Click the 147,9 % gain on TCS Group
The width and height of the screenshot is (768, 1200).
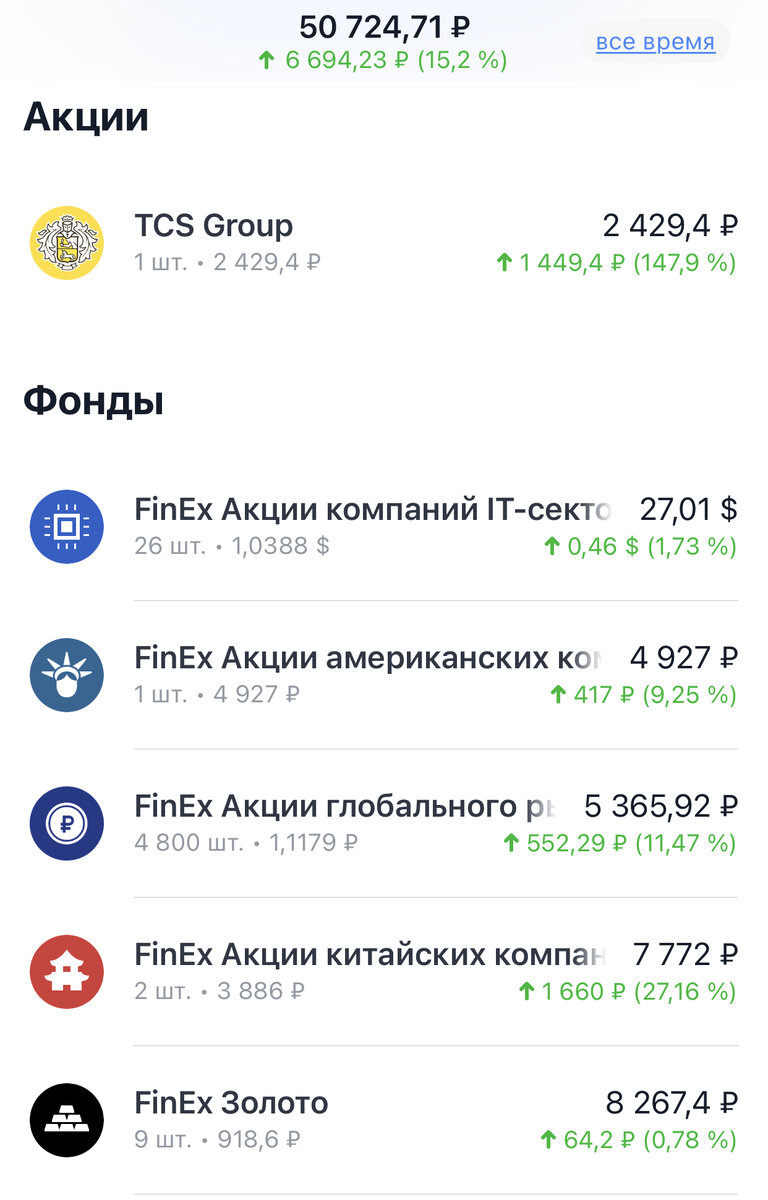coord(688,265)
